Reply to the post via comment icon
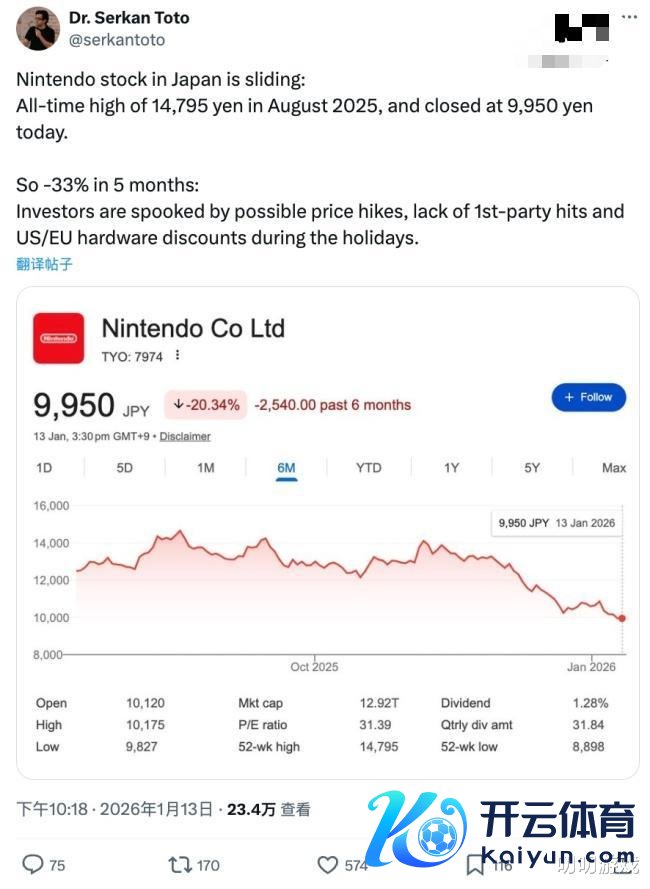The width and height of the screenshot is (650, 889). point(33,864)
